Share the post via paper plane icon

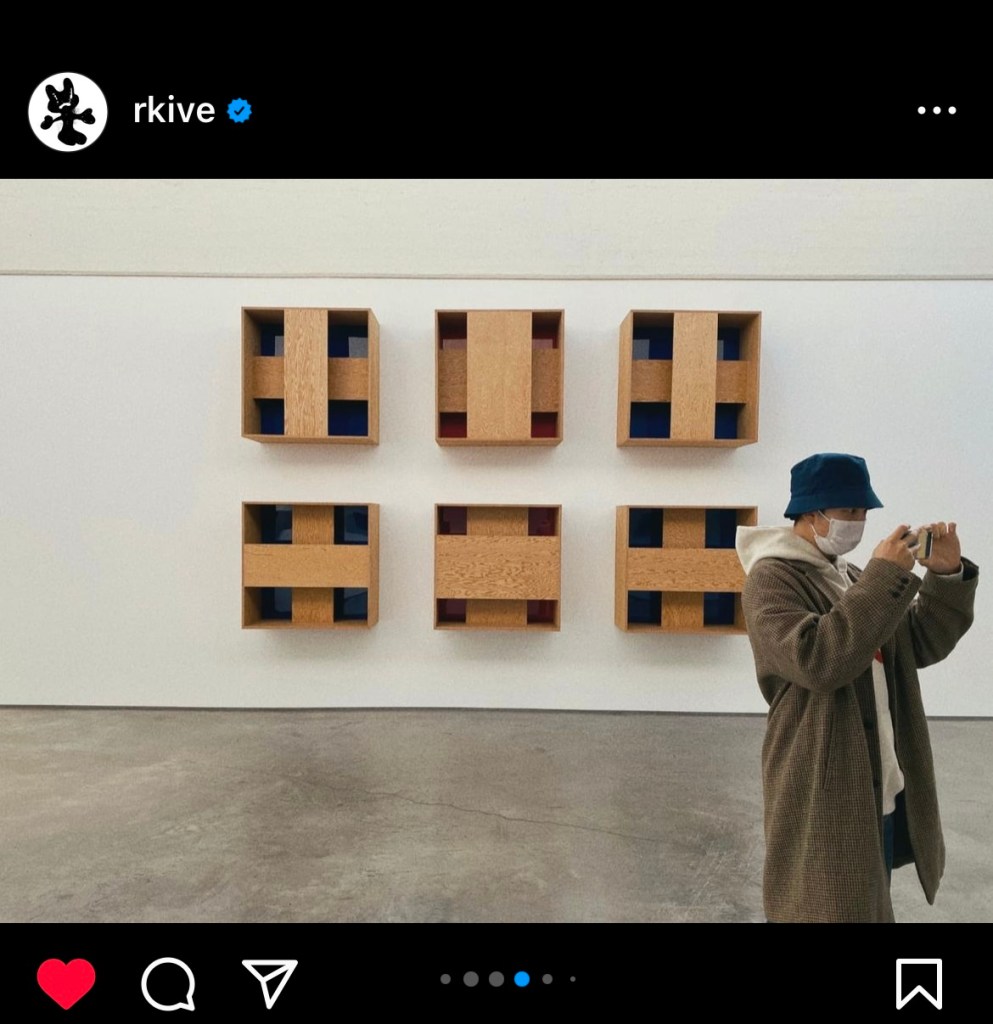(x=270, y=983)
